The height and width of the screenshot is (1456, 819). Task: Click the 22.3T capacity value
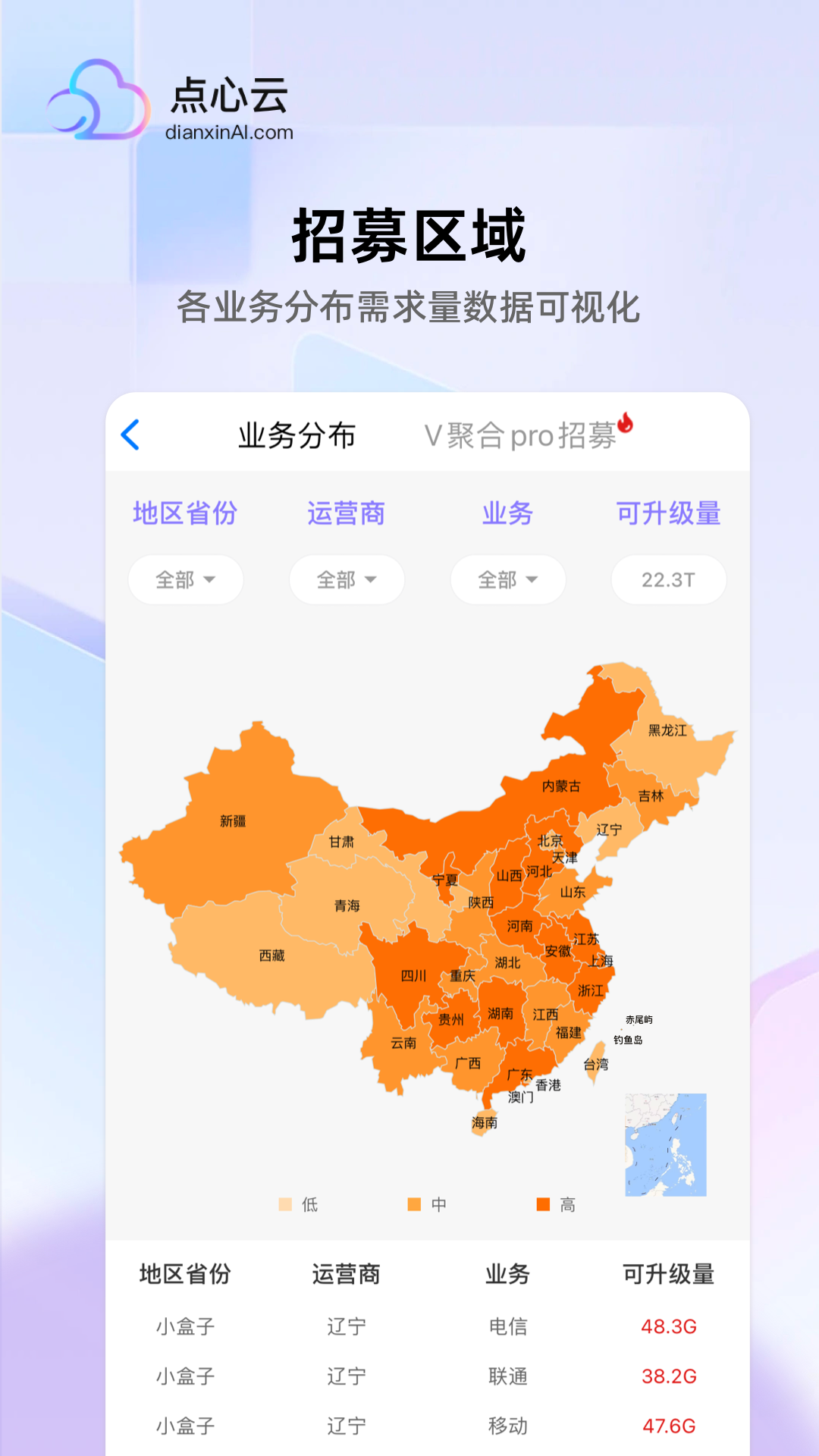click(x=668, y=579)
